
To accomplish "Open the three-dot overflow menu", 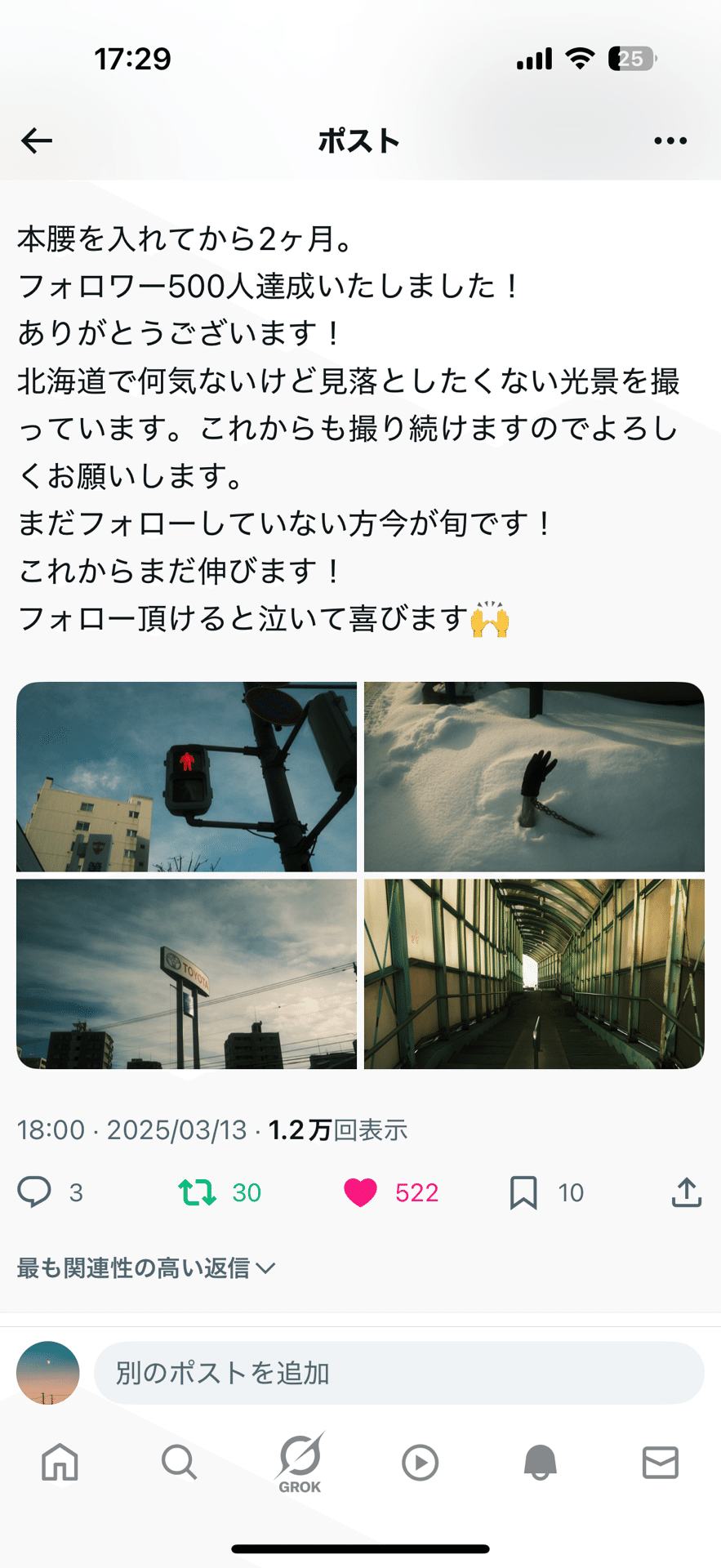I will [670, 140].
